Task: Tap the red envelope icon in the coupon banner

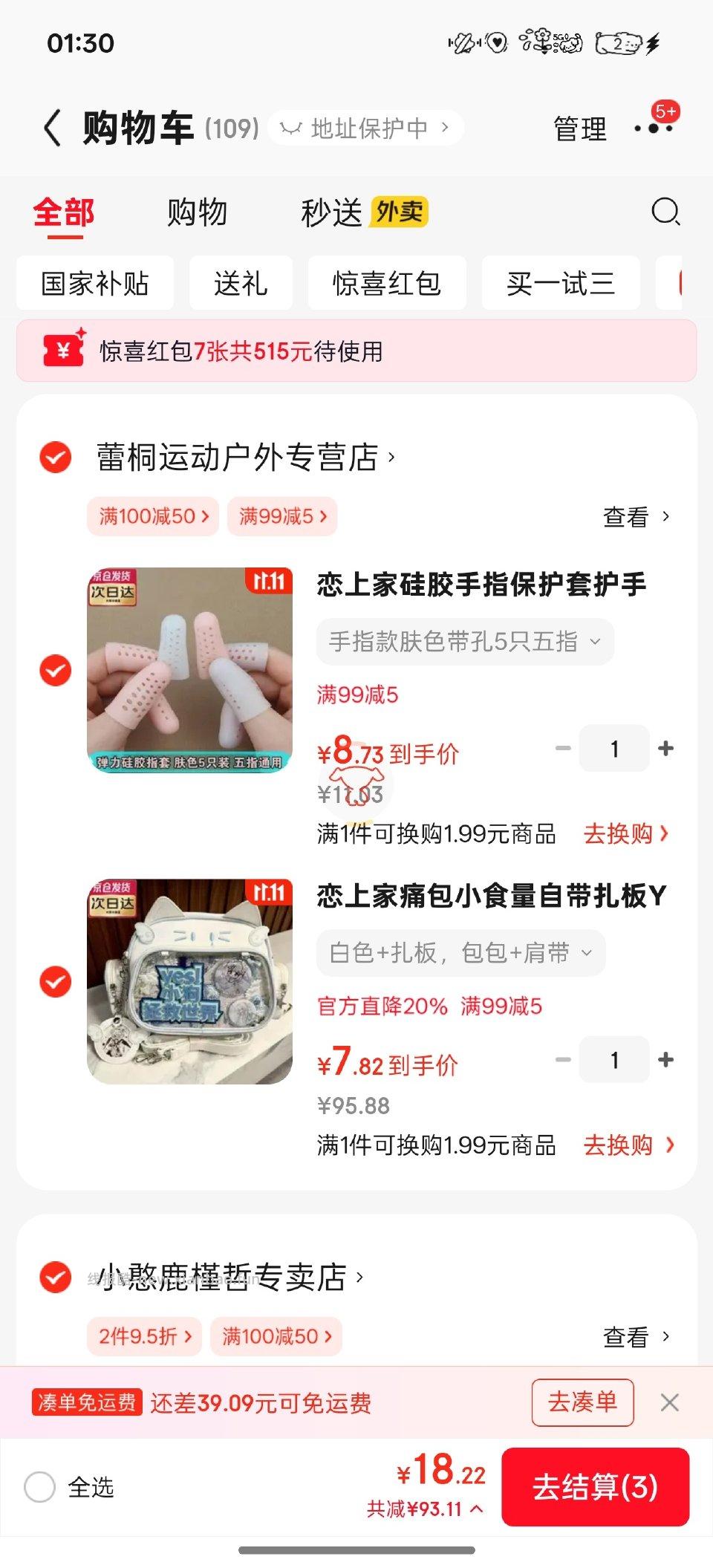Action: 62,351
